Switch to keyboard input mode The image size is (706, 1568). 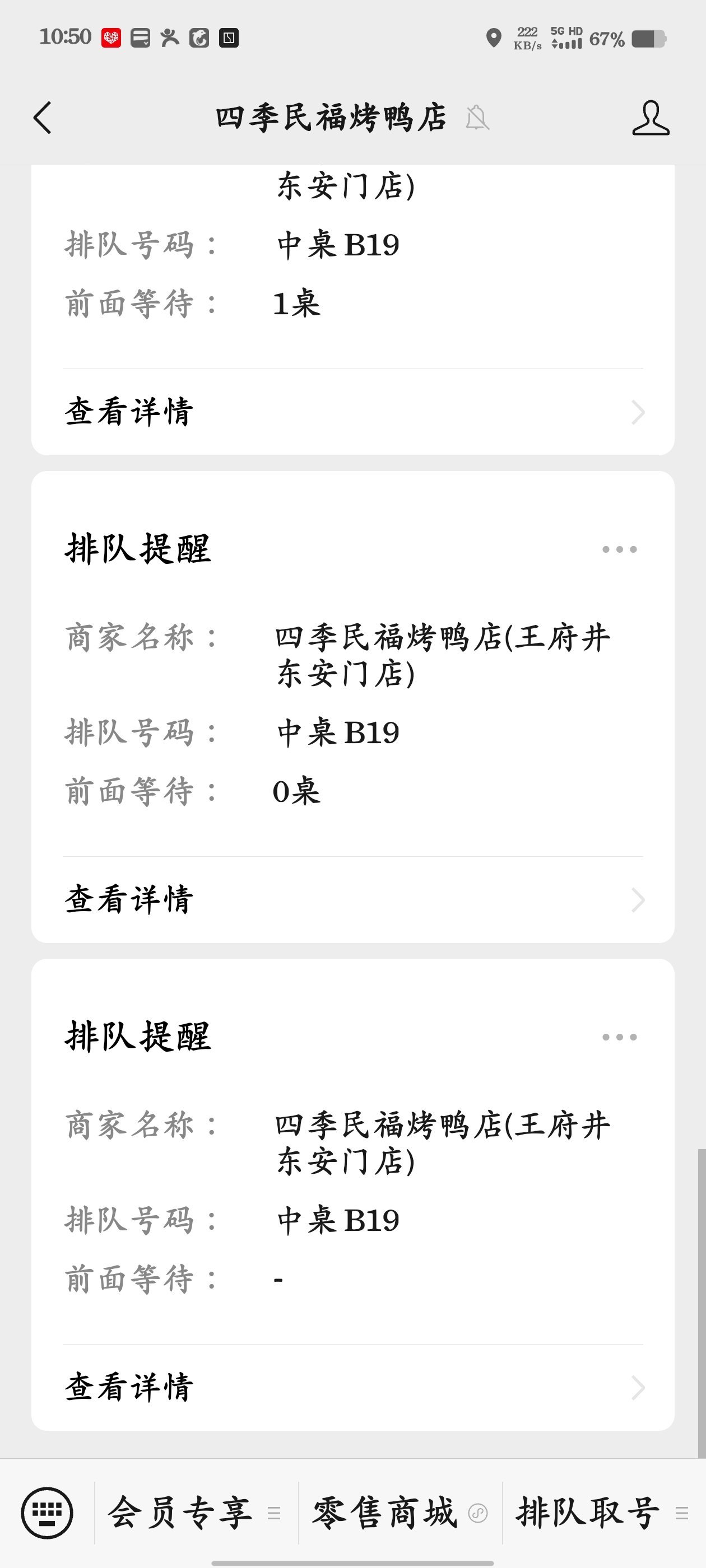click(47, 1513)
